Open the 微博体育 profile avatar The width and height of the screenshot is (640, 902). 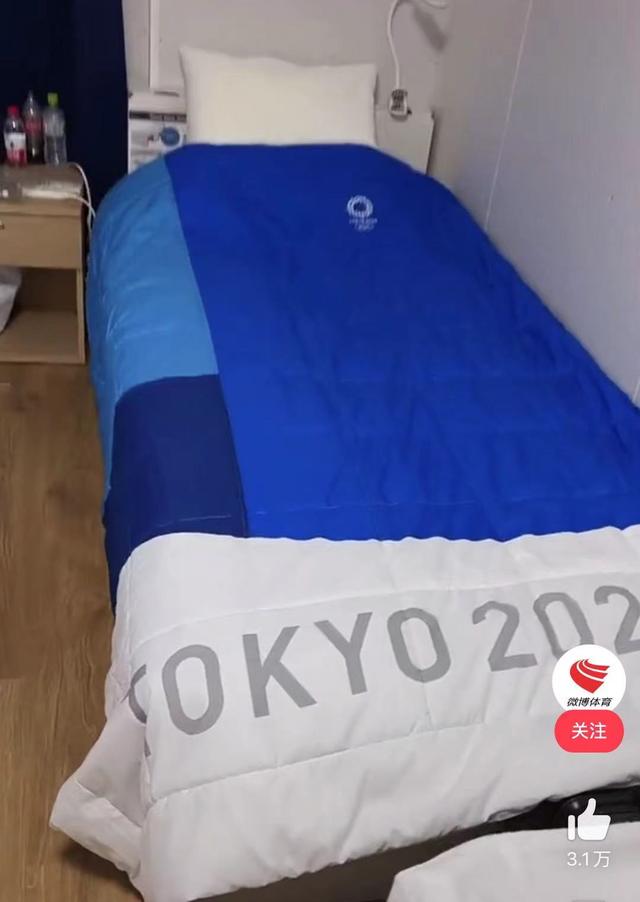[589, 679]
